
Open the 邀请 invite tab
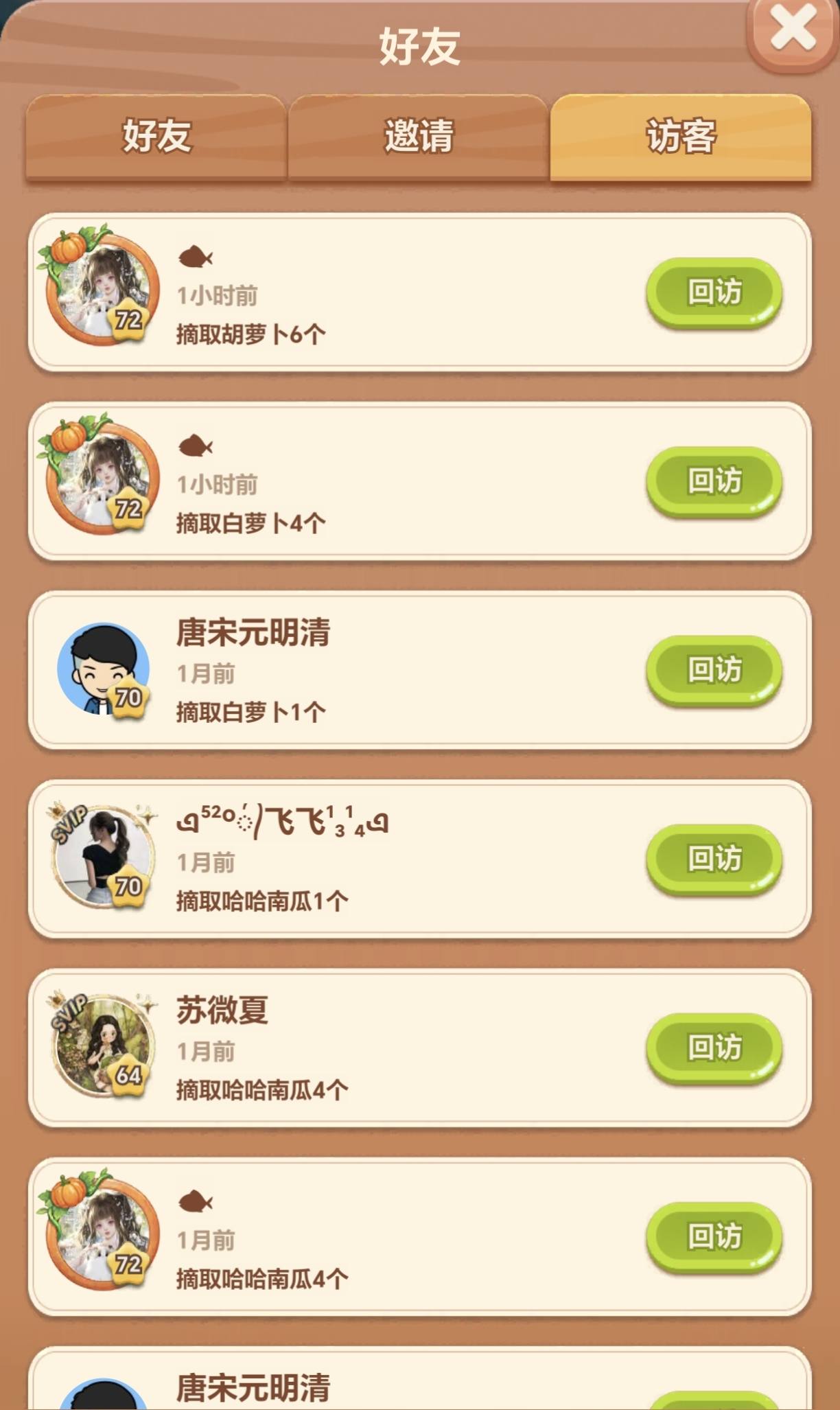(419, 136)
